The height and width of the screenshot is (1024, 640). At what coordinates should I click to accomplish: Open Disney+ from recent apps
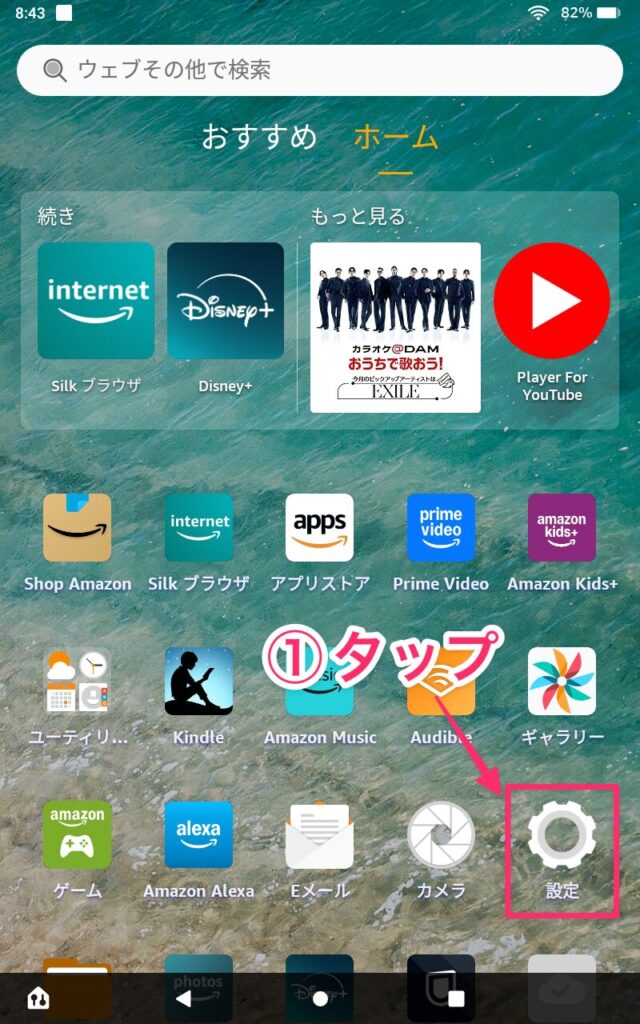tap(225, 301)
